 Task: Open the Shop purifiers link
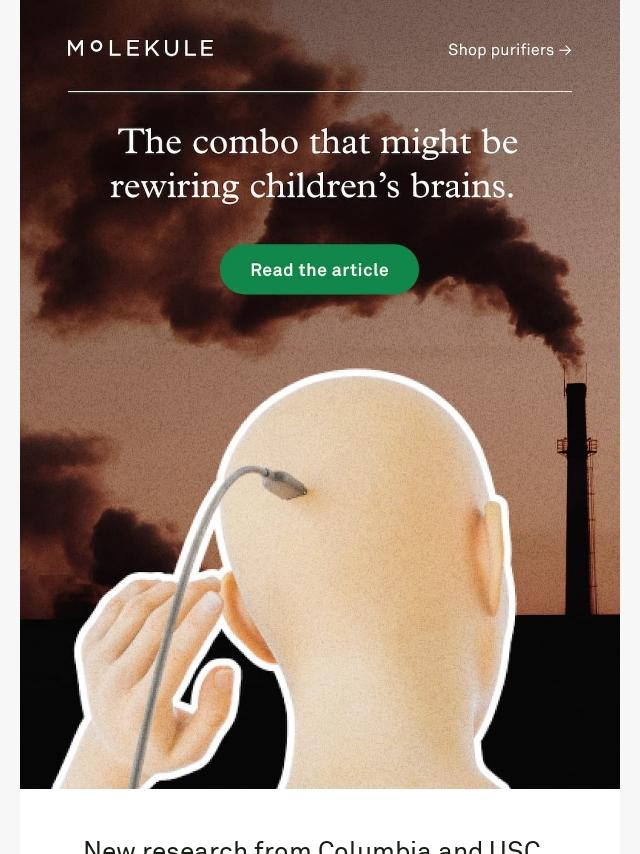(x=509, y=50)
